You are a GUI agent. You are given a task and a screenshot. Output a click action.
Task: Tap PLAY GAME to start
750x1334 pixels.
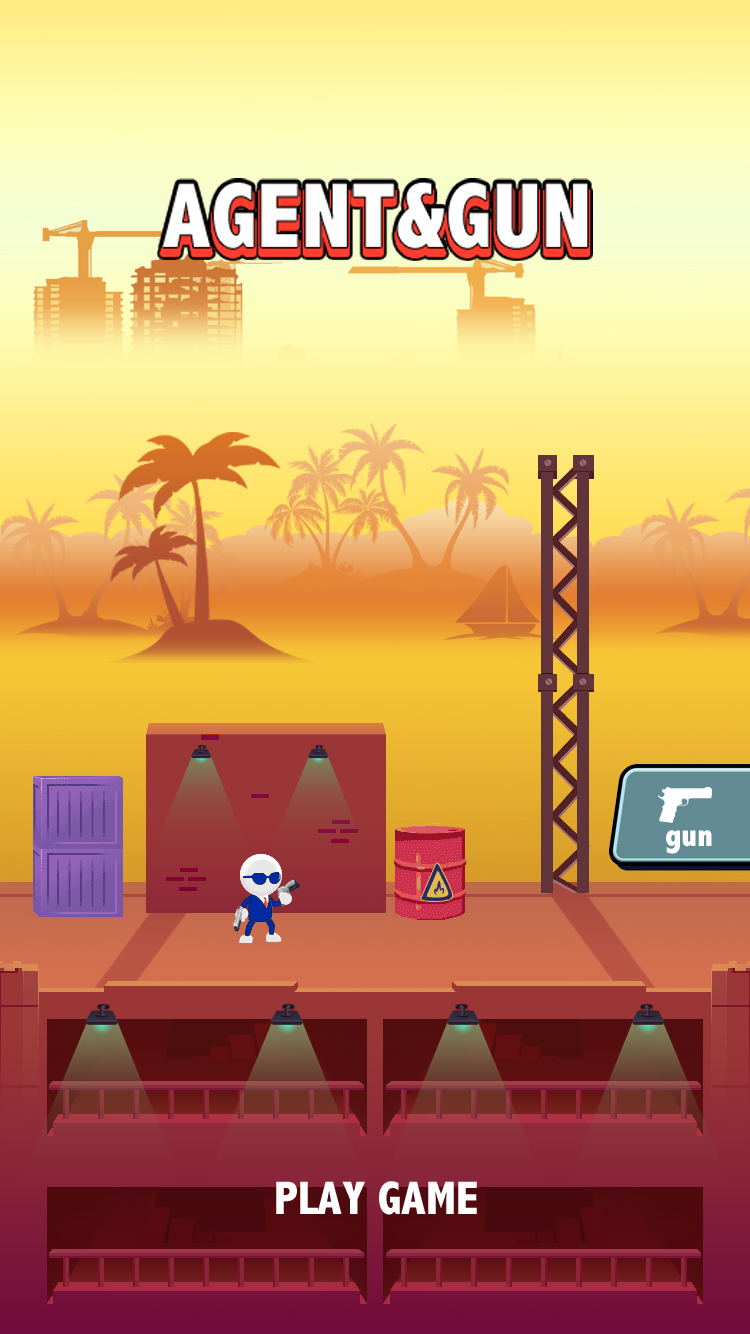pos(376,1199)
